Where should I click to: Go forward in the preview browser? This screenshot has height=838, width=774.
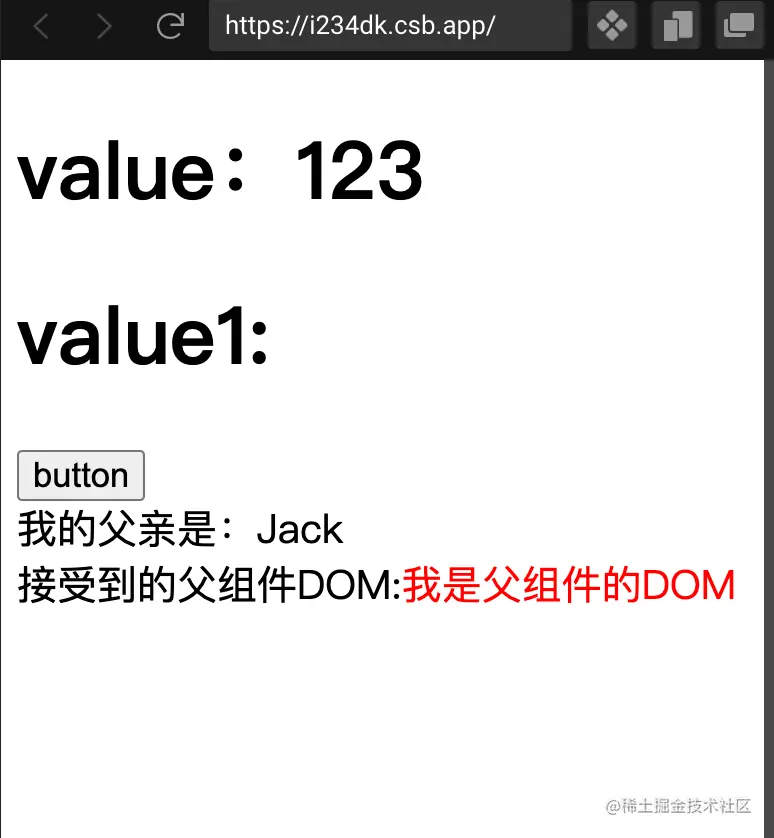click(x=104, y=26)
